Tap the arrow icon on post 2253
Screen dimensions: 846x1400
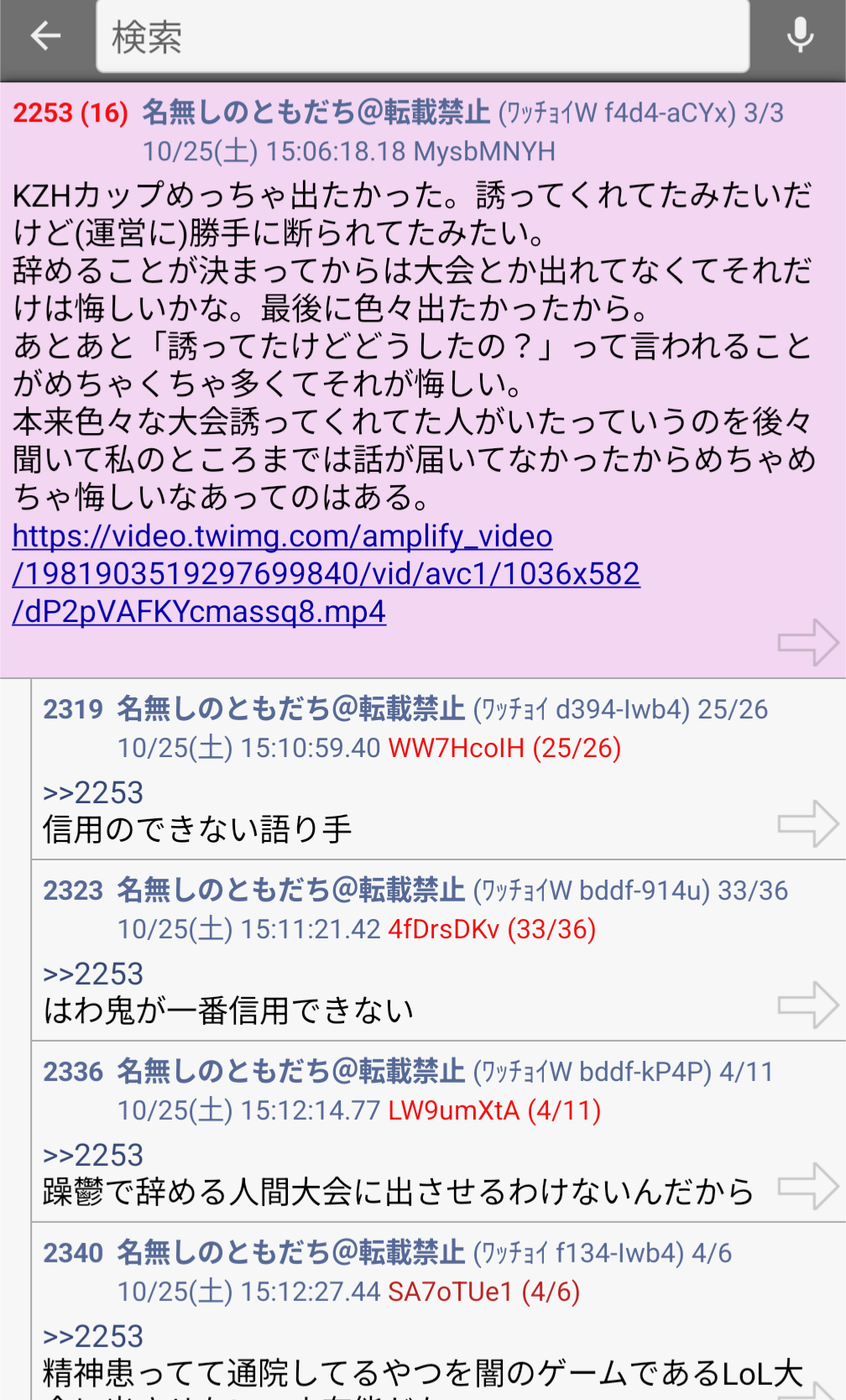807,642
